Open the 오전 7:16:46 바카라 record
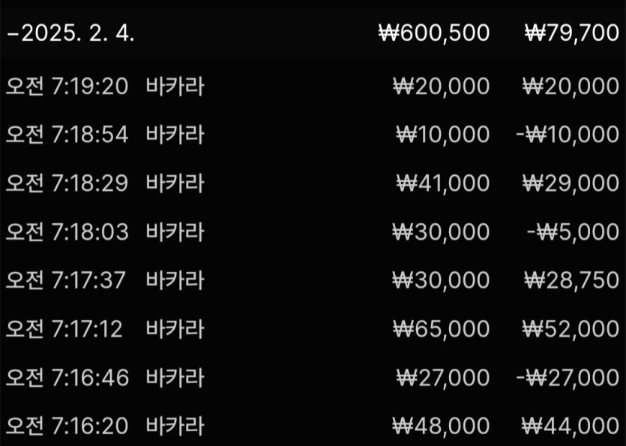Image resolution: width=626 pixels, height=446 pixels. coord(105,377)
